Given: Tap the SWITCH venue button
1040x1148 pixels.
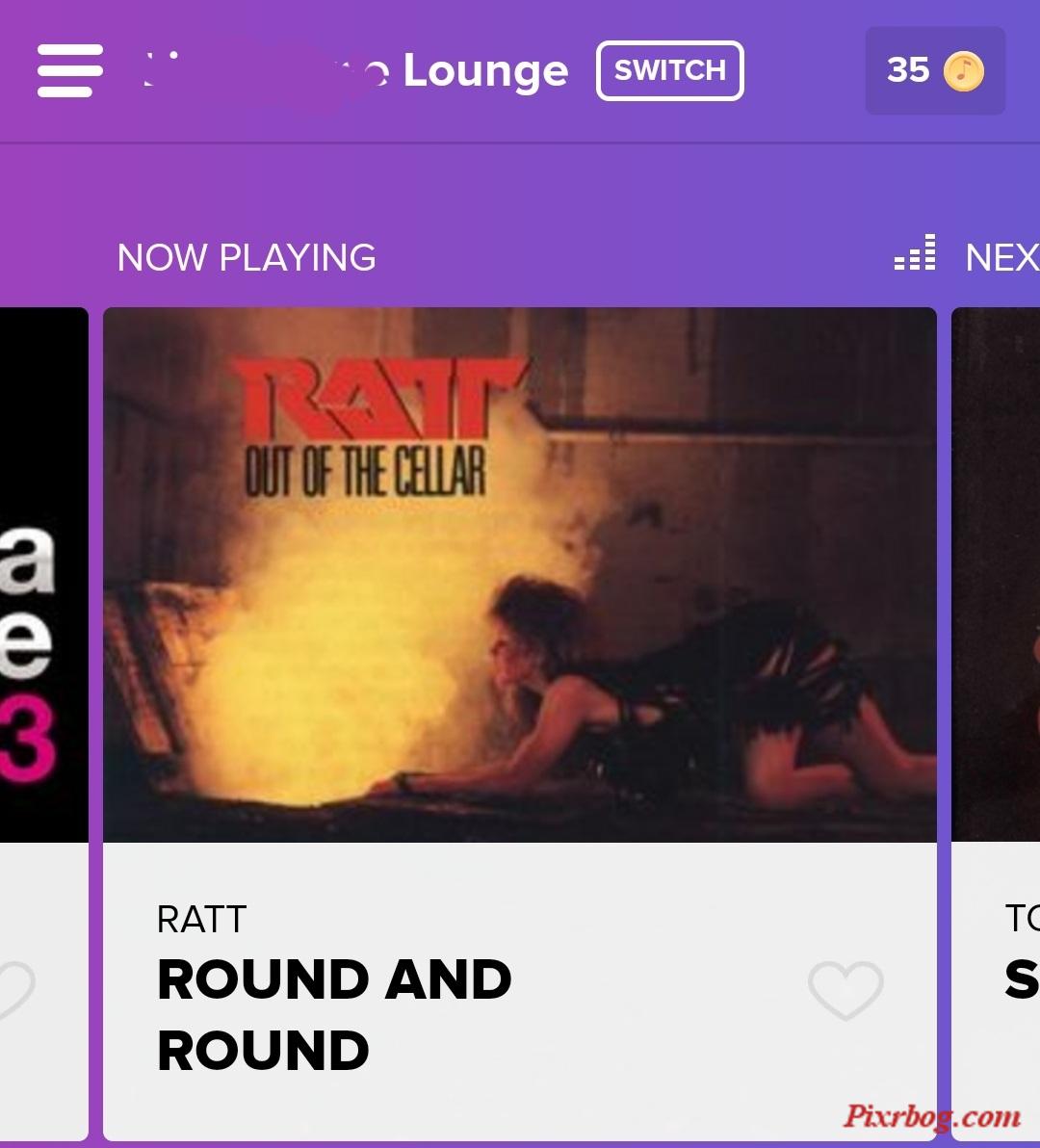Looking at the screenshot, I should point(670,70).
